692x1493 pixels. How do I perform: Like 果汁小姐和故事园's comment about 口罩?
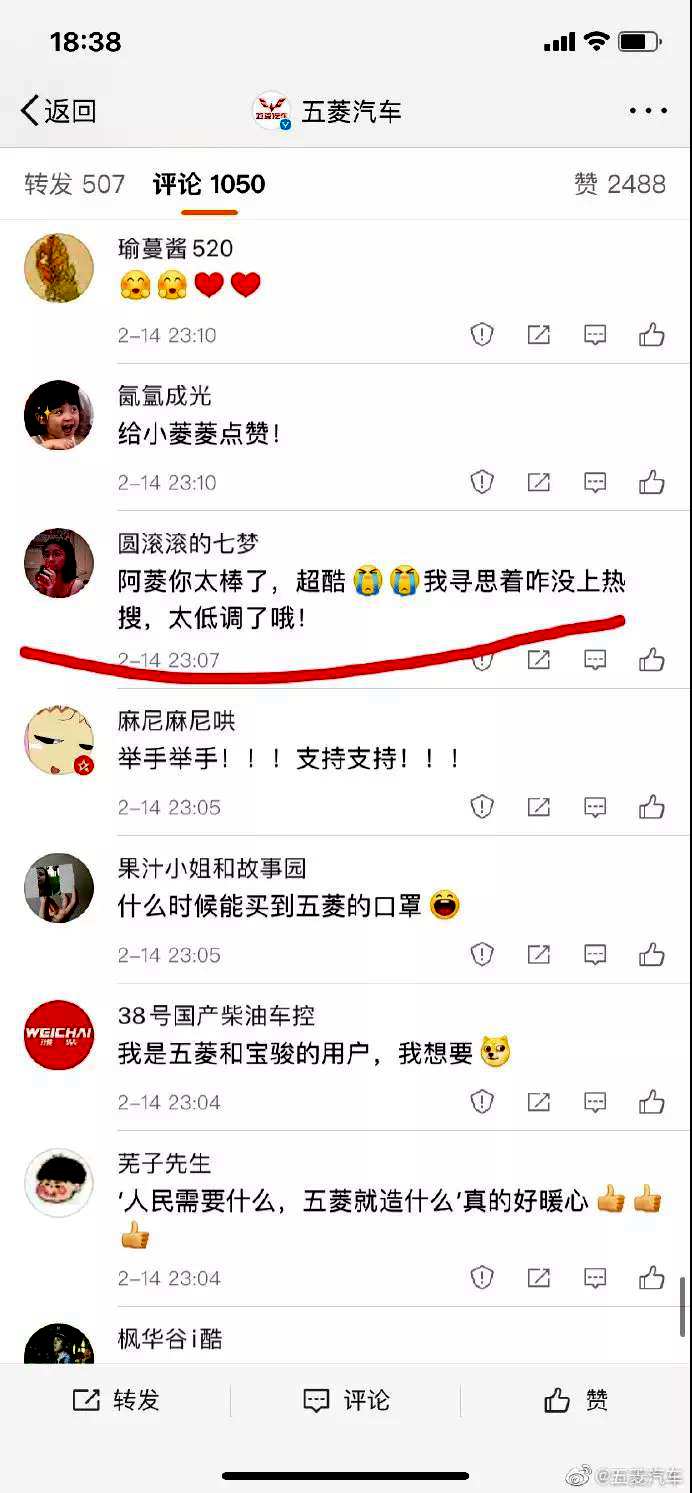[652, 955]
